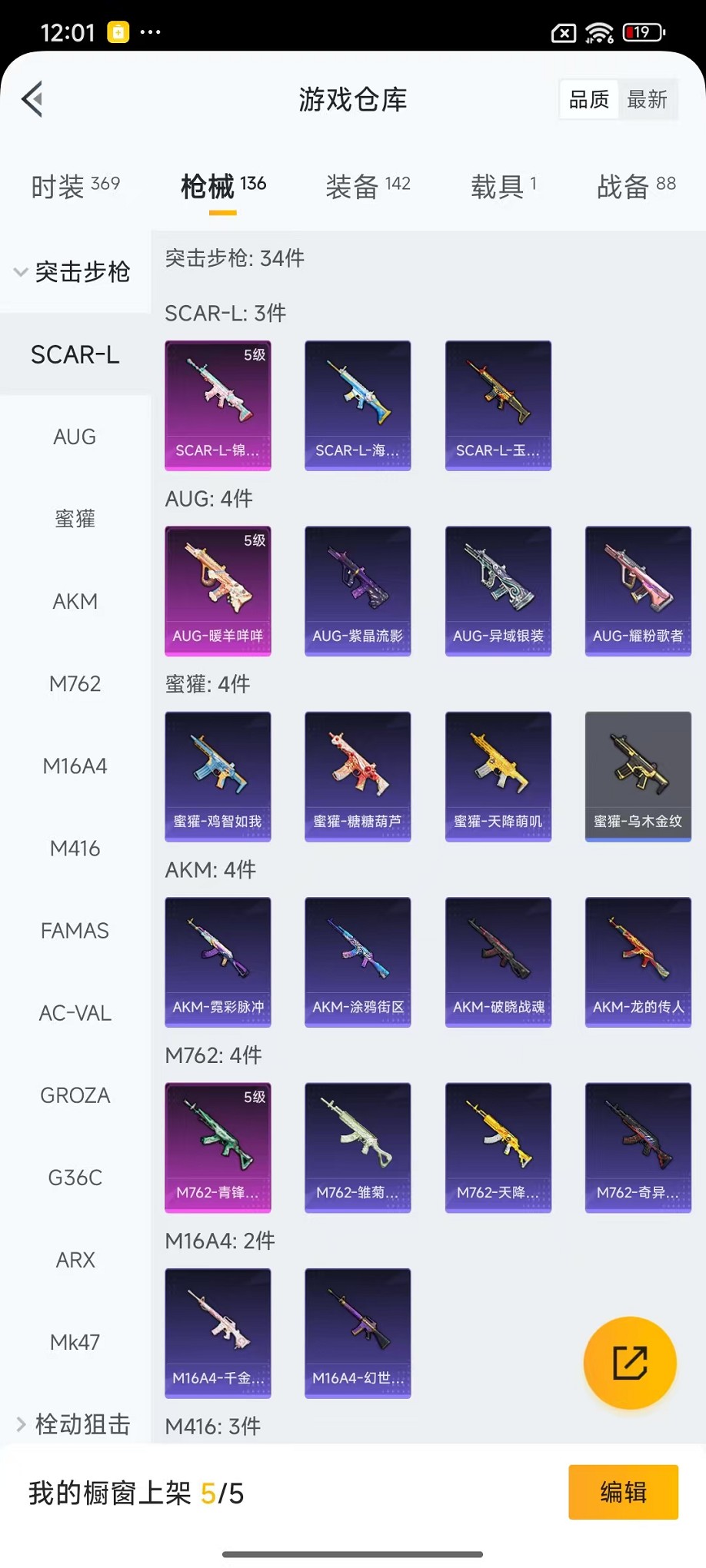Open the AUG-暖羊咩咩 skin
Screen dimensions: 706x1568
click(x=218, y=590)
